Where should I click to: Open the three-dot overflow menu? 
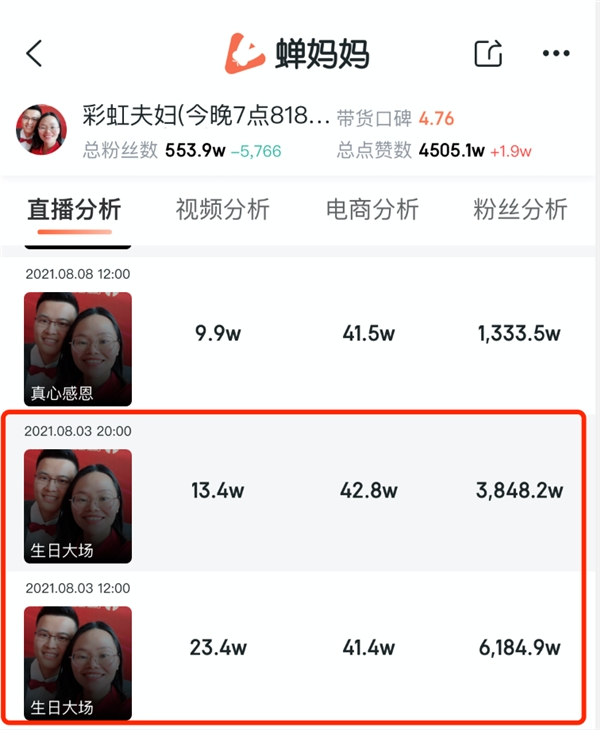[556, 53]
